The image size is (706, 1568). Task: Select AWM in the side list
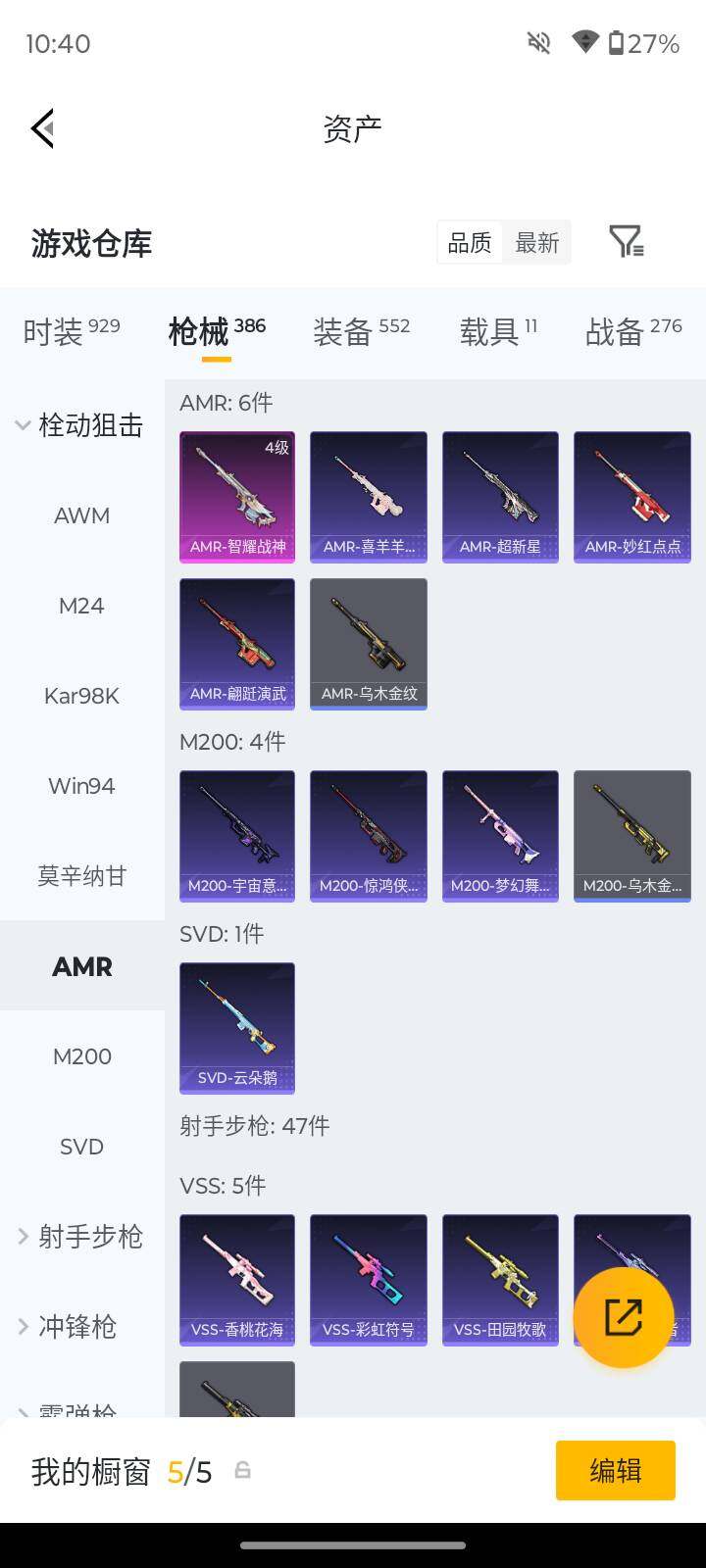pyautogui.click(x=81, y=515)
